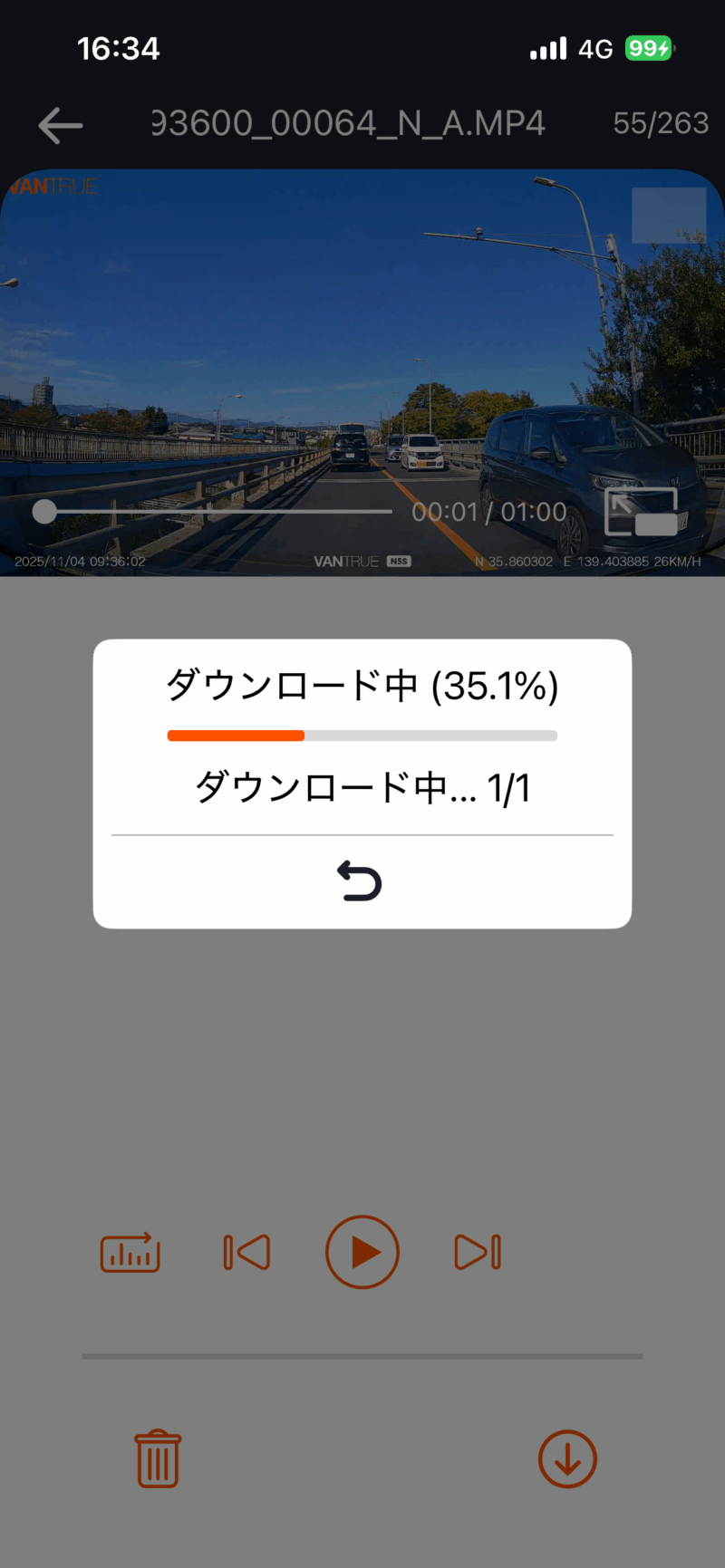Skip to the next video
This screenshot has height=1568, width=725.
[478, 1252]
